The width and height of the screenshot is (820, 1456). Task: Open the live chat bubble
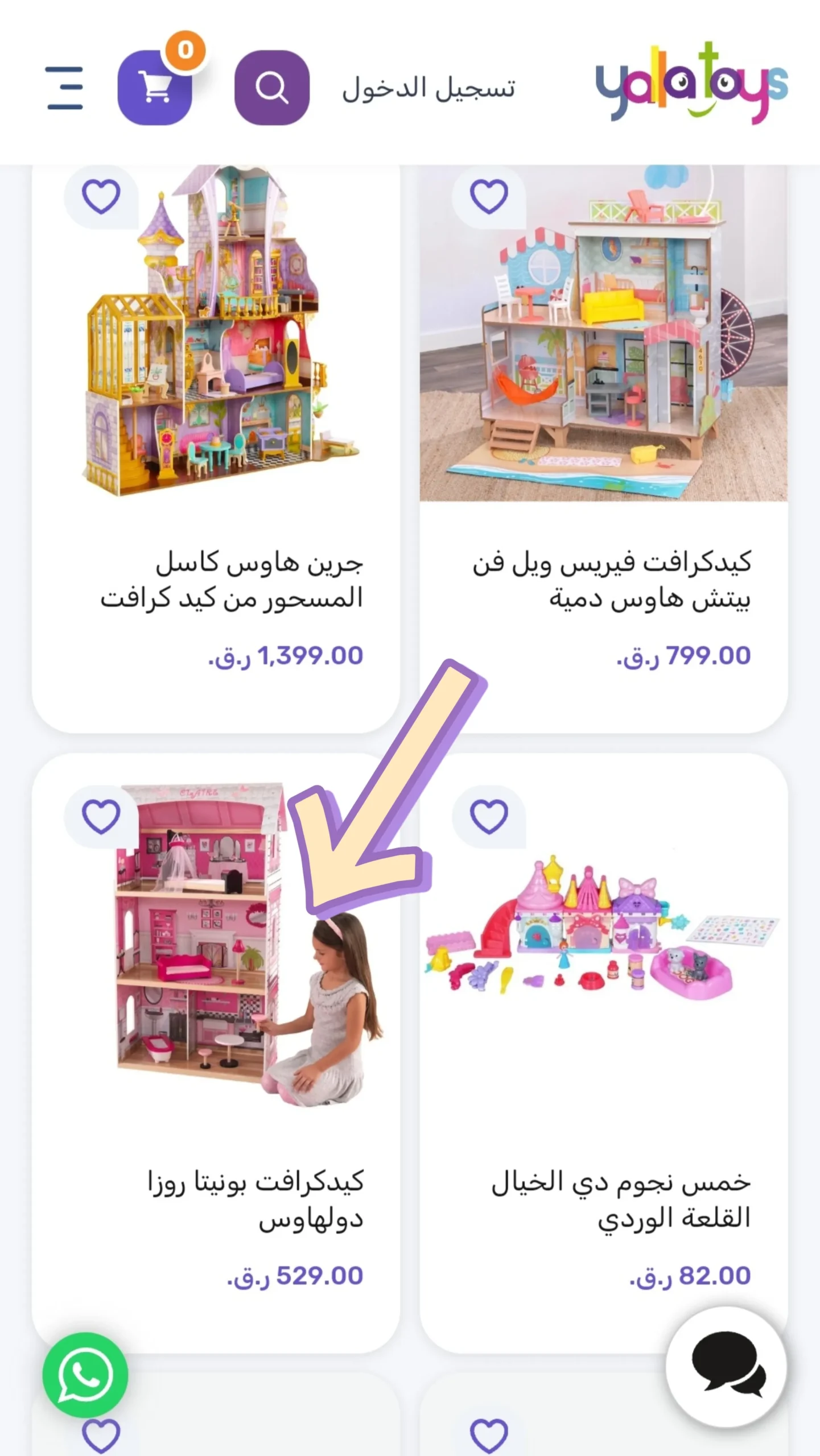(727, 1367)
